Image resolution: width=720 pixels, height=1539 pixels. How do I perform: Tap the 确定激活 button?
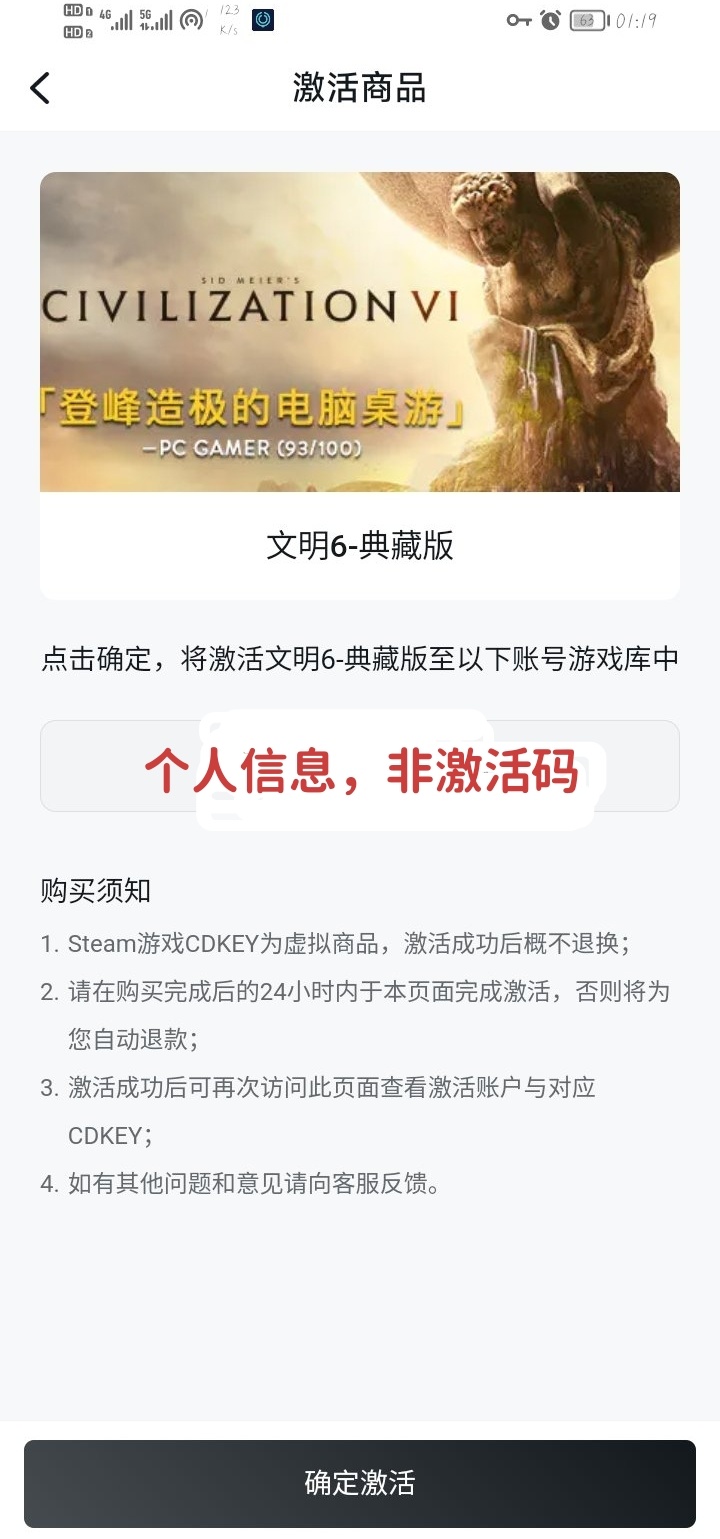pos(360,1483)
